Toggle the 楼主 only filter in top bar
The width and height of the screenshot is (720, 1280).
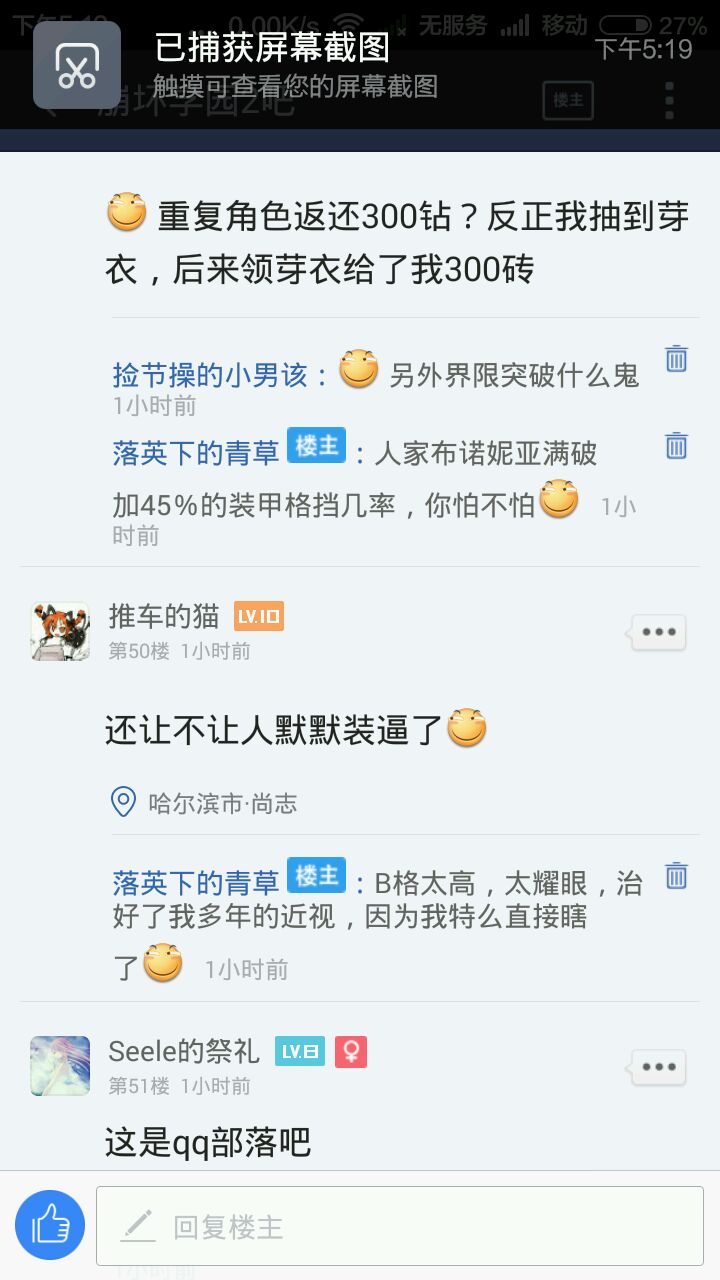(x=568, y=100)
